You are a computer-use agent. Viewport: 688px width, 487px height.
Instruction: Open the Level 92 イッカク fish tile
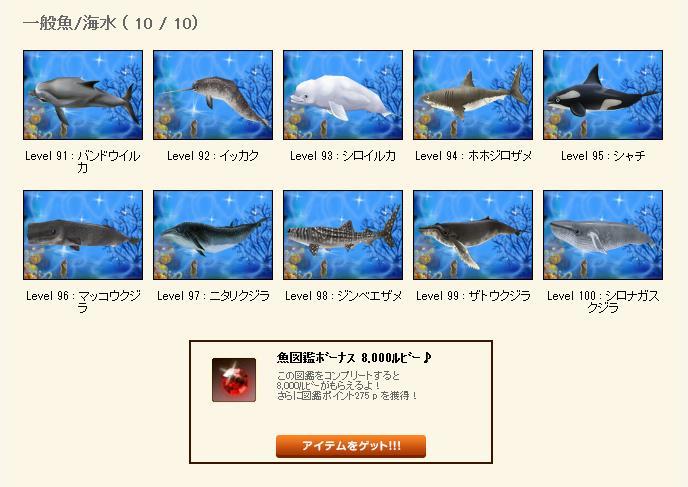(213, 95)
